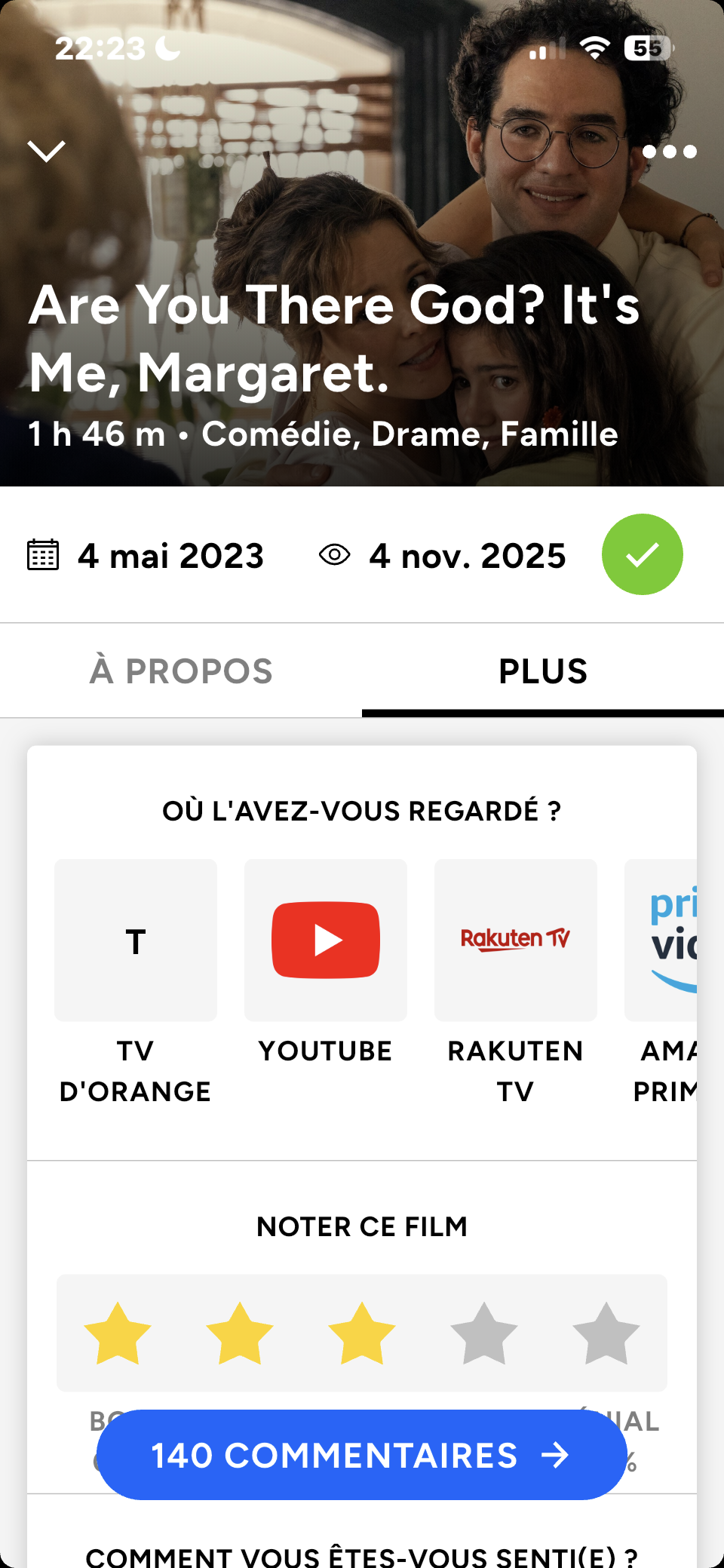Collapse the movie page with the down chevron
The height and width of the screenshot is (1568, 724).
pyautogui.click(x=47, y=152)
